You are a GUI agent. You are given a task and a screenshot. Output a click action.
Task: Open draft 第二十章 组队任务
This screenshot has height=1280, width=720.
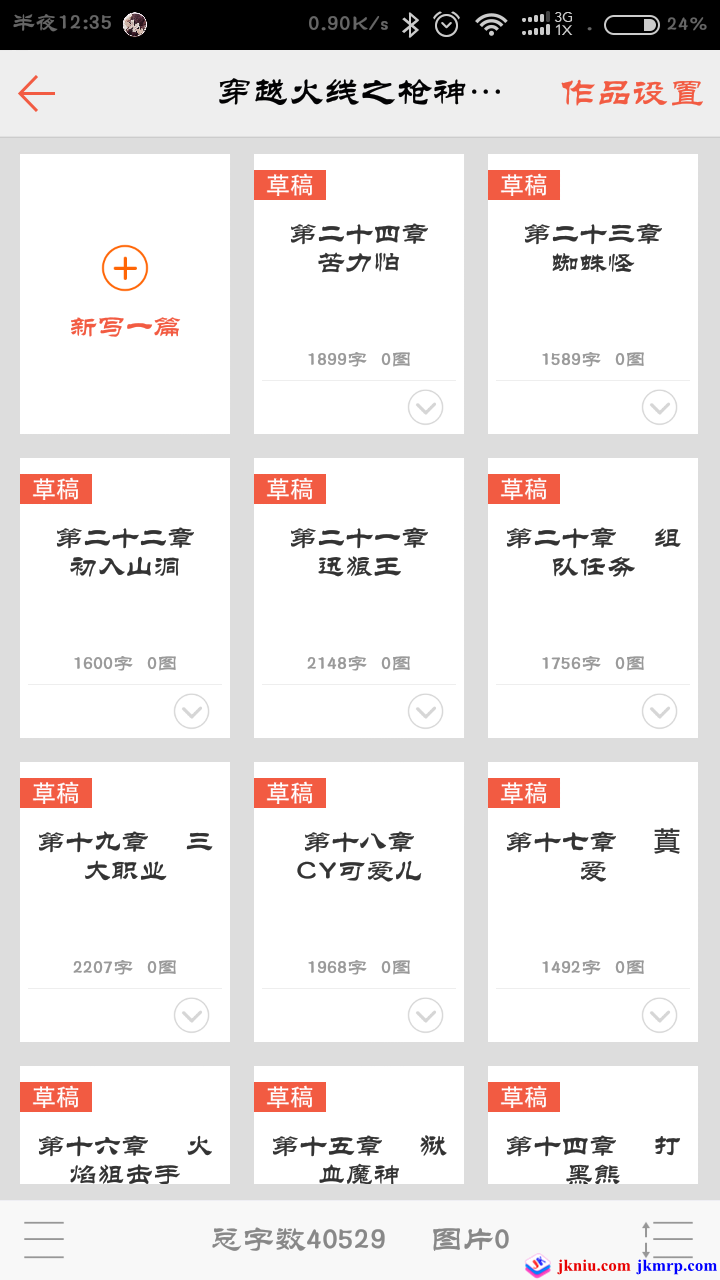(x=593, y=564)
